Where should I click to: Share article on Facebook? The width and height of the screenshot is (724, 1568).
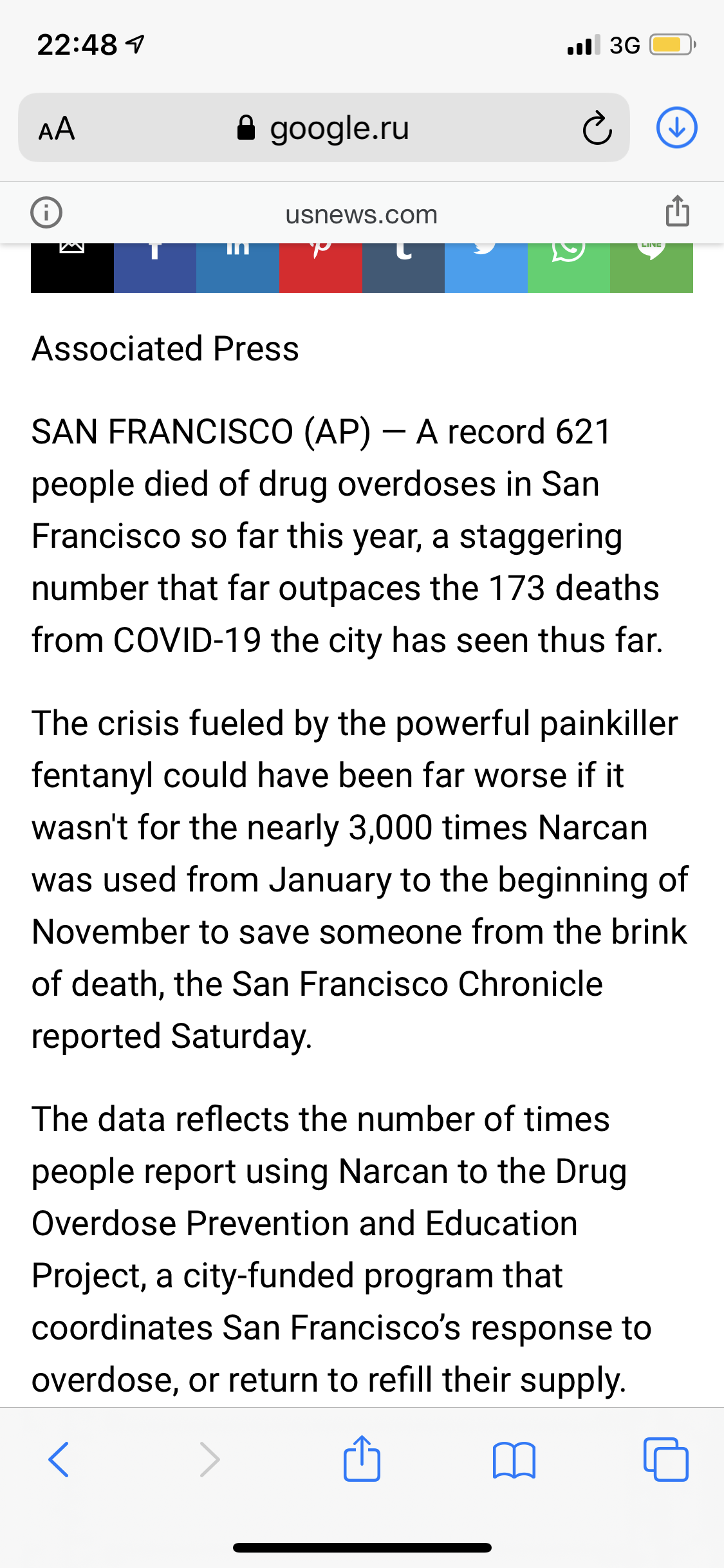click(x=155, y=268)
